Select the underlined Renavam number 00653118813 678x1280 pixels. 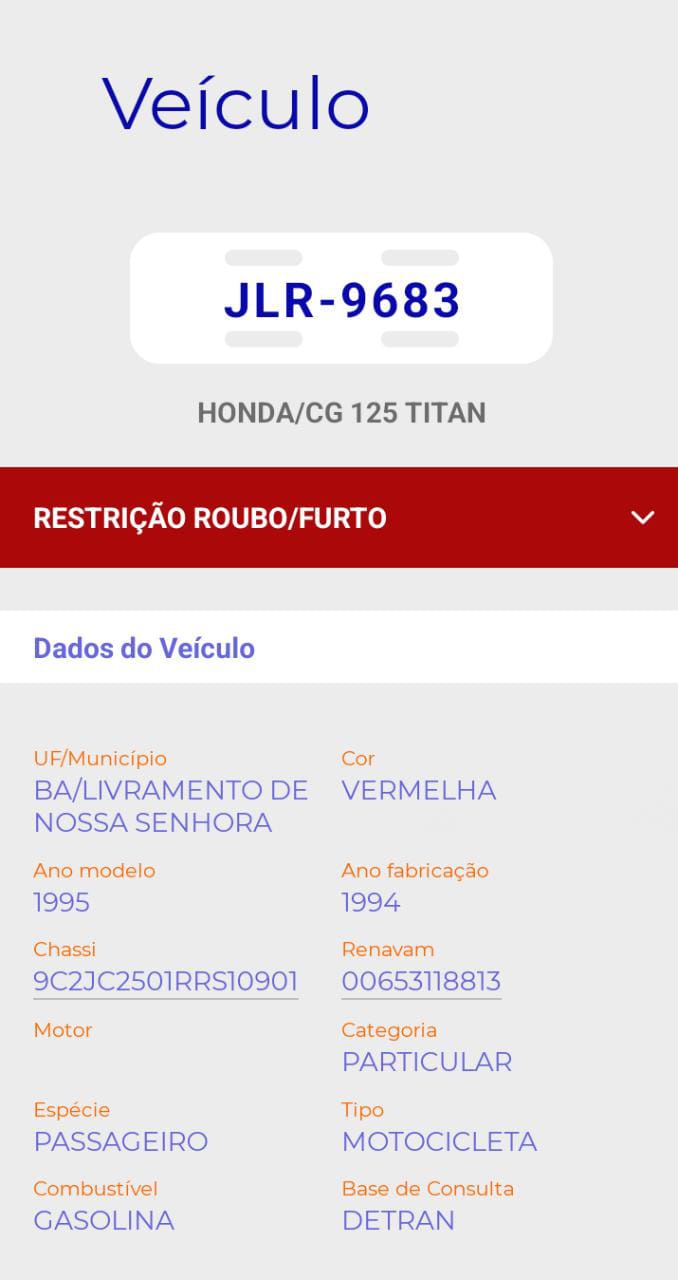[421, 981]
